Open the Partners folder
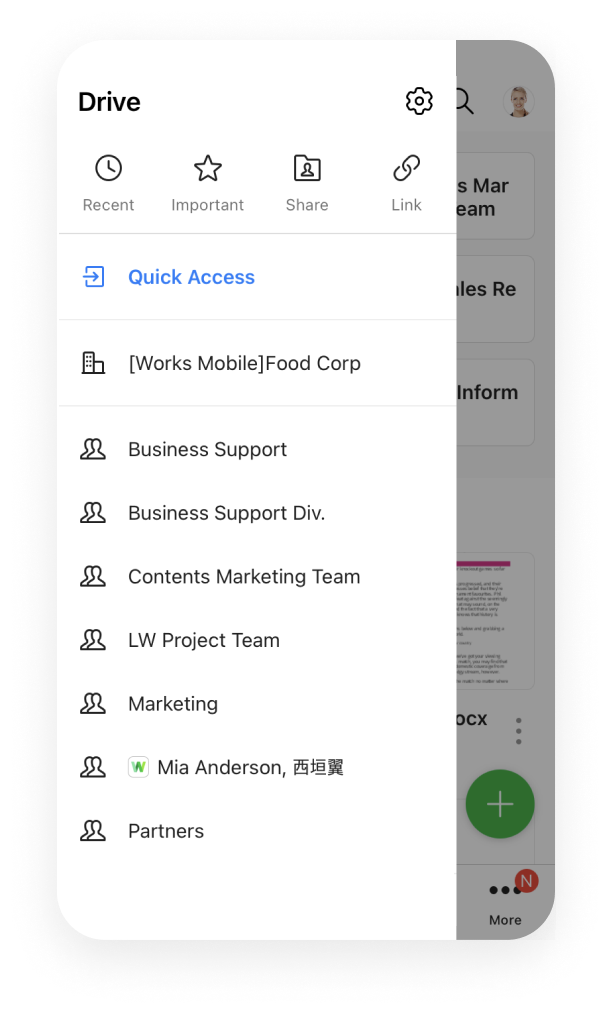The height and width of the screenshot is (1012, 610). (x=166, y=831)
